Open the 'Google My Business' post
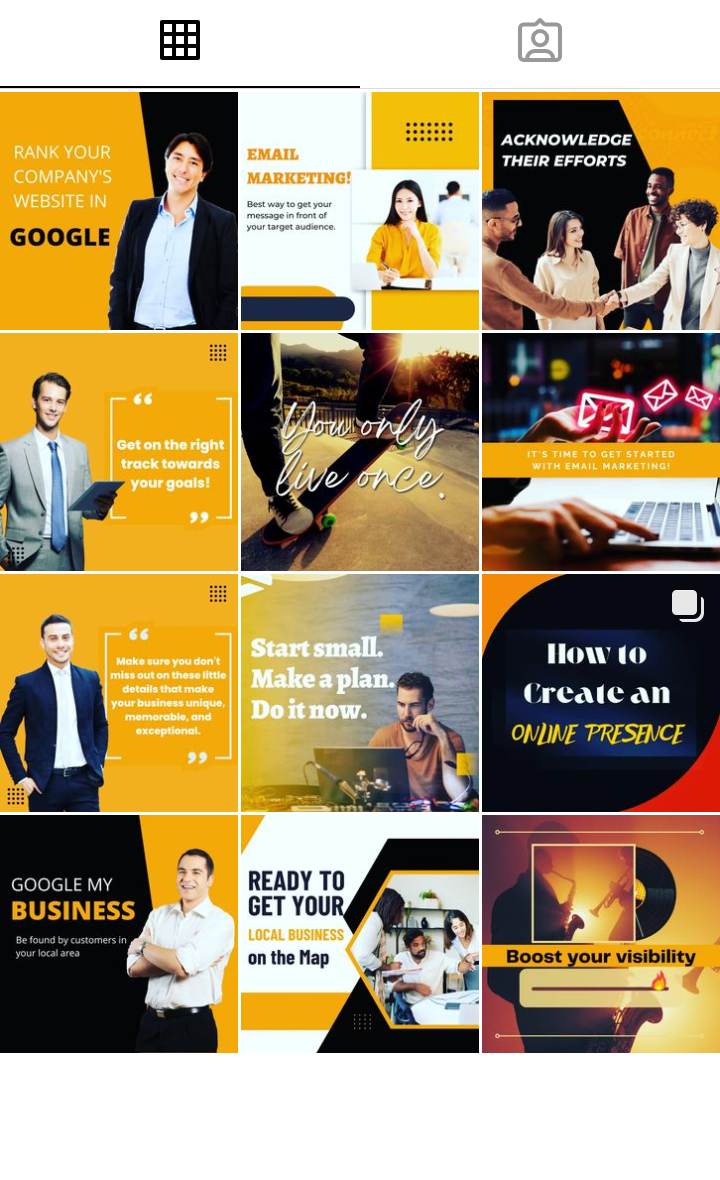 (119, 934)
